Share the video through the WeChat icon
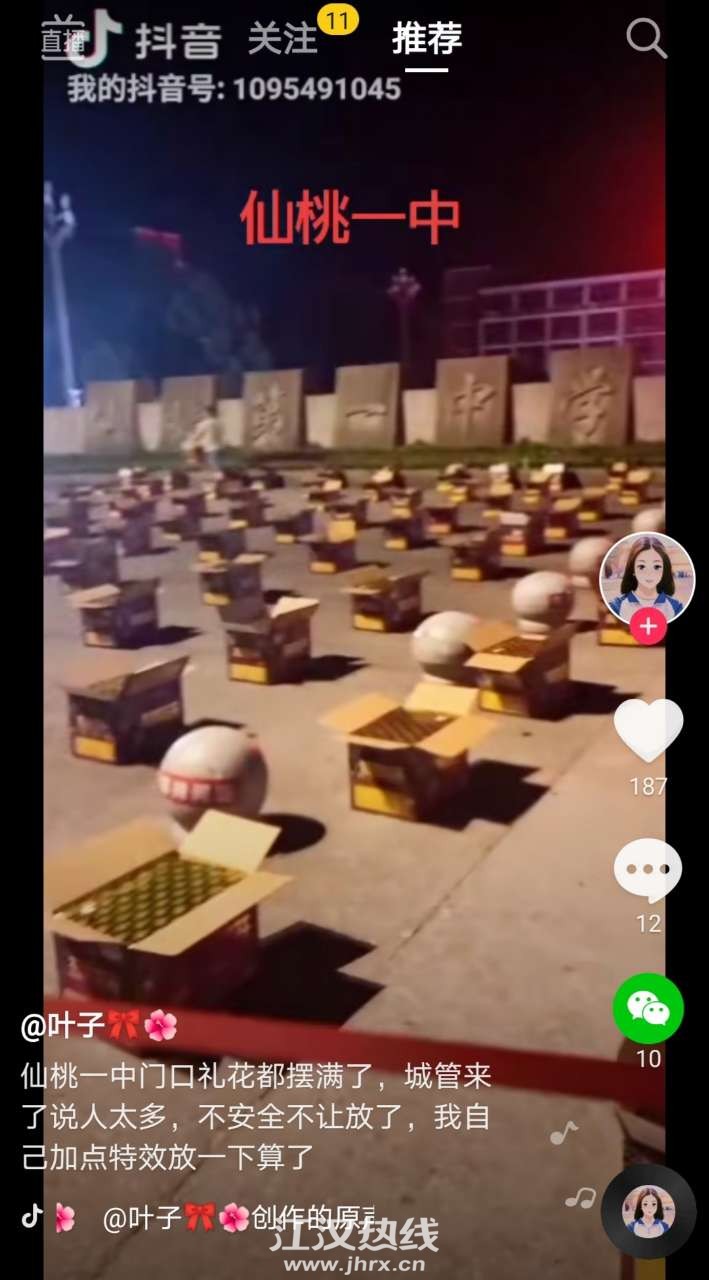Image resolution: width=709 pixels, height=1280 pixels. click(x=648, y=1008)
